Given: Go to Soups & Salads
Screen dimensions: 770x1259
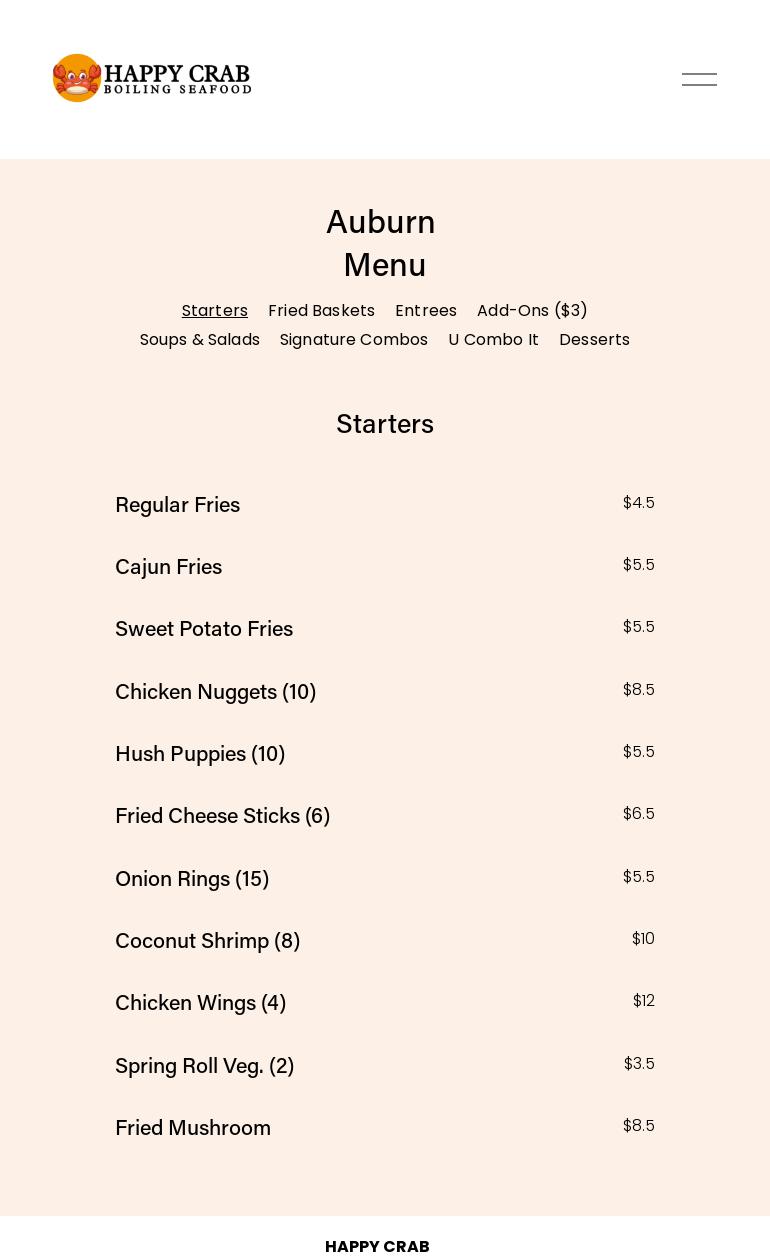Looking at the screenshot, I should 200,340.
